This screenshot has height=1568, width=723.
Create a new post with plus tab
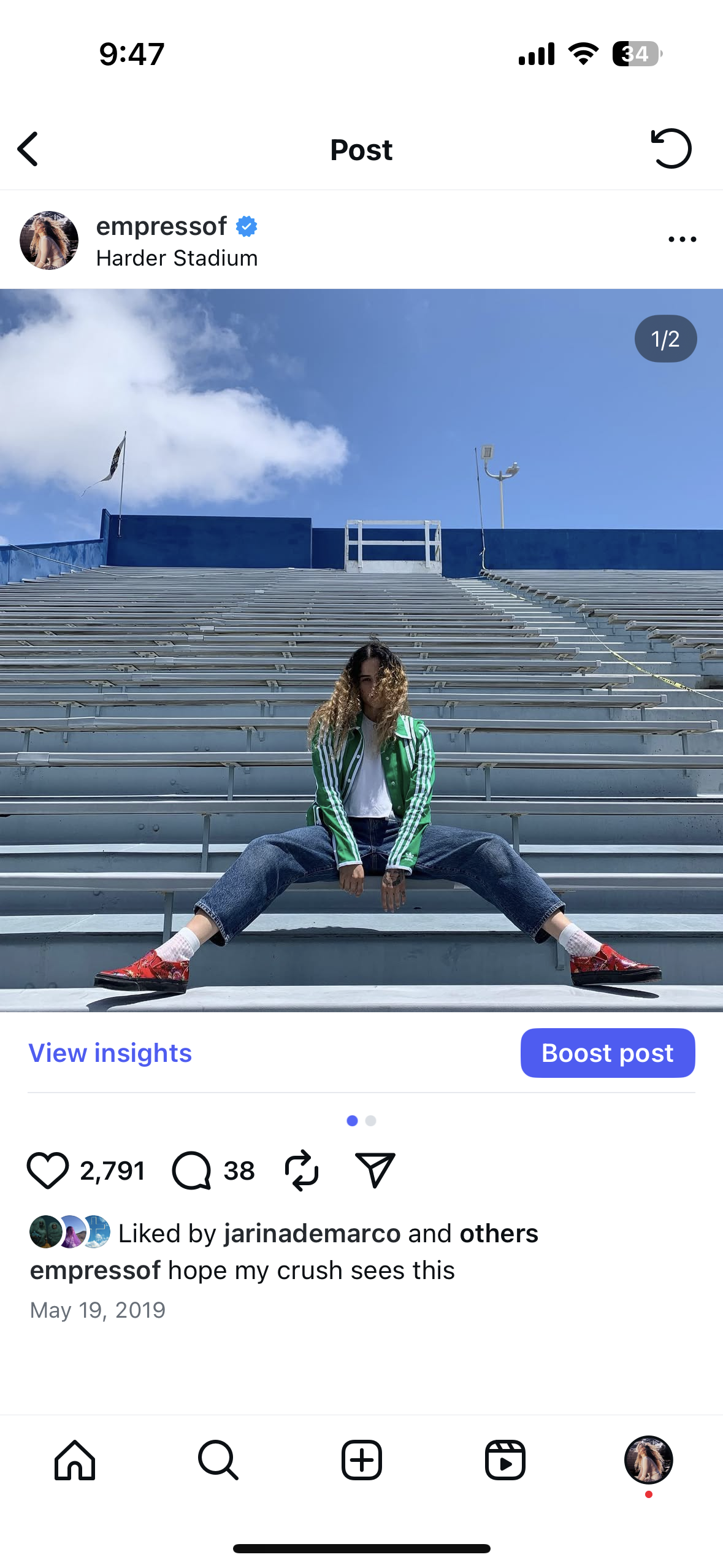point(362,1460)
